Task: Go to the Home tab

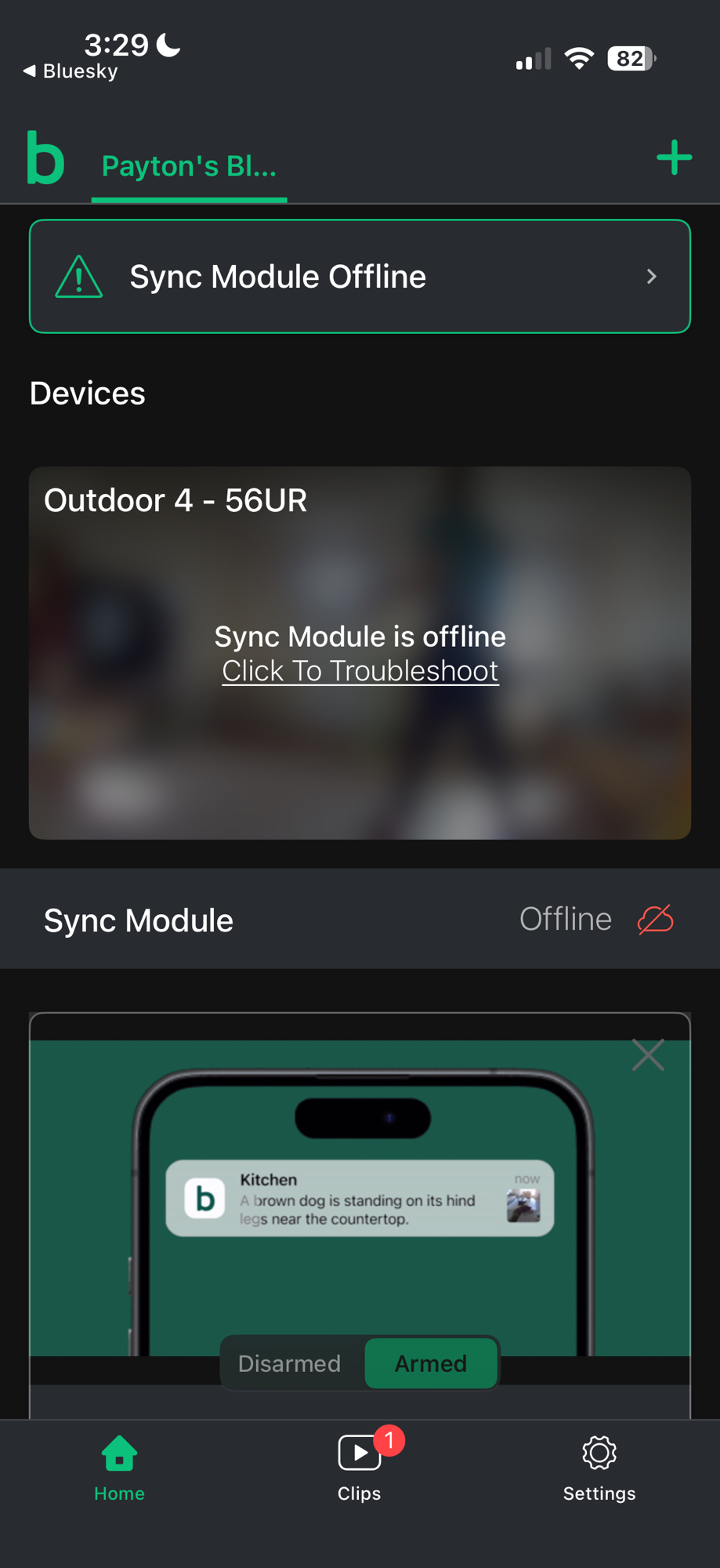Action: click(x=119, y=1468)
